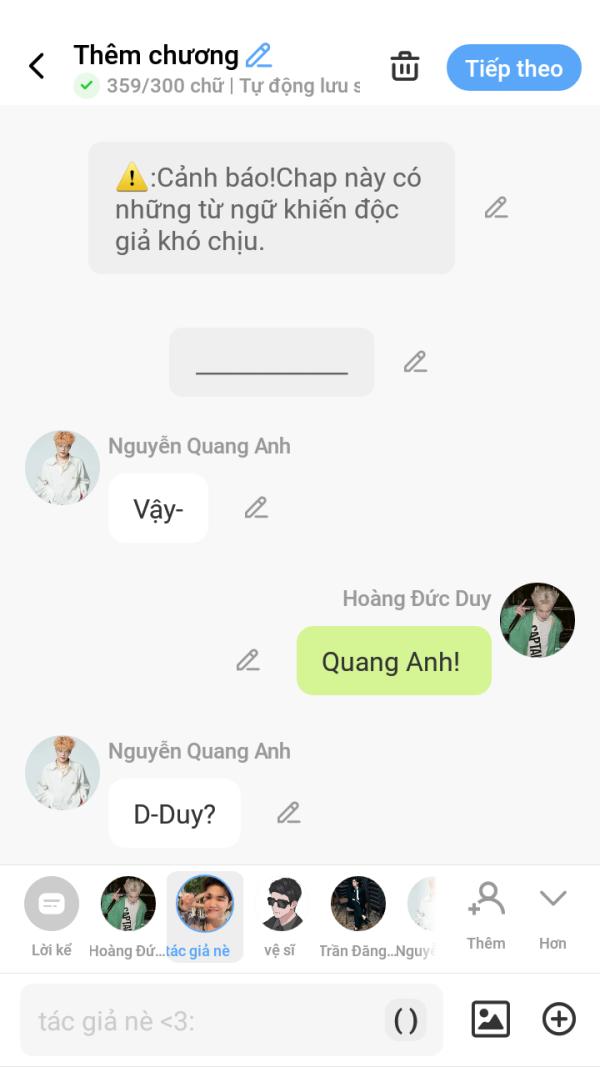This screenshot has height=1067, width=600.
Task: Edit the "D-Duy?" message
Action: pos(288,813)
